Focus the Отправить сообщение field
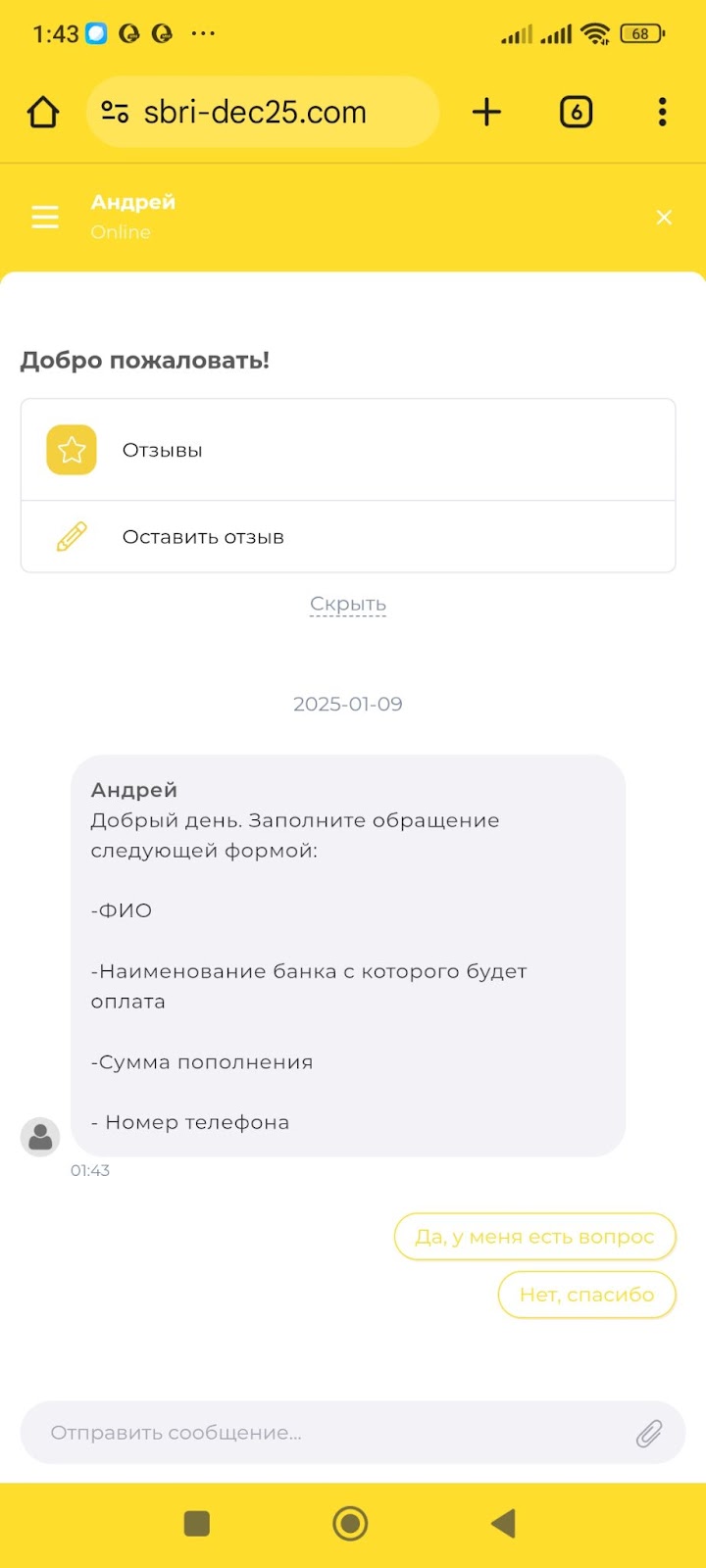Viewport: 706px width, 1568px height. tap(324, 1433)
